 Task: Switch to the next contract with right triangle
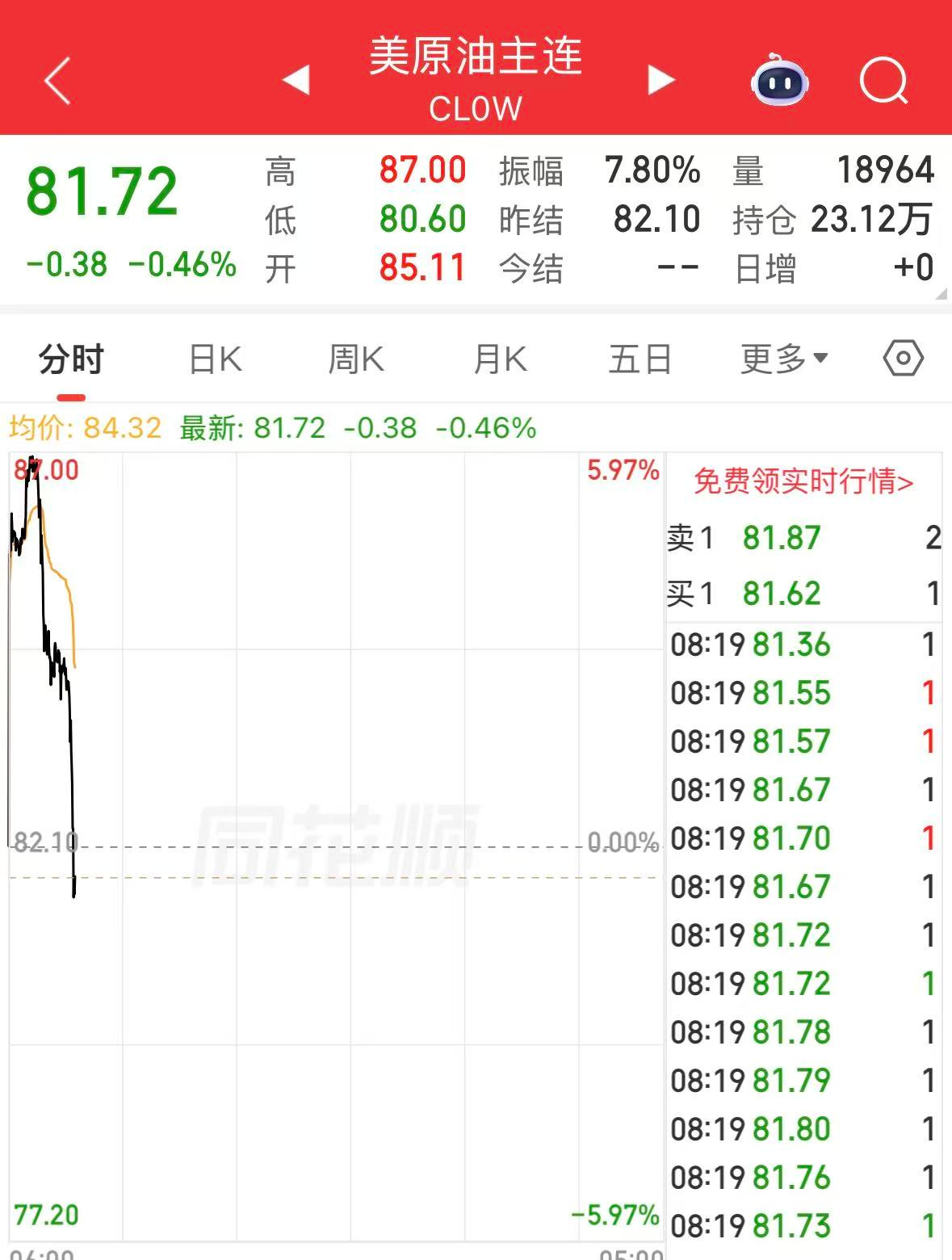(x=661, y=80)
